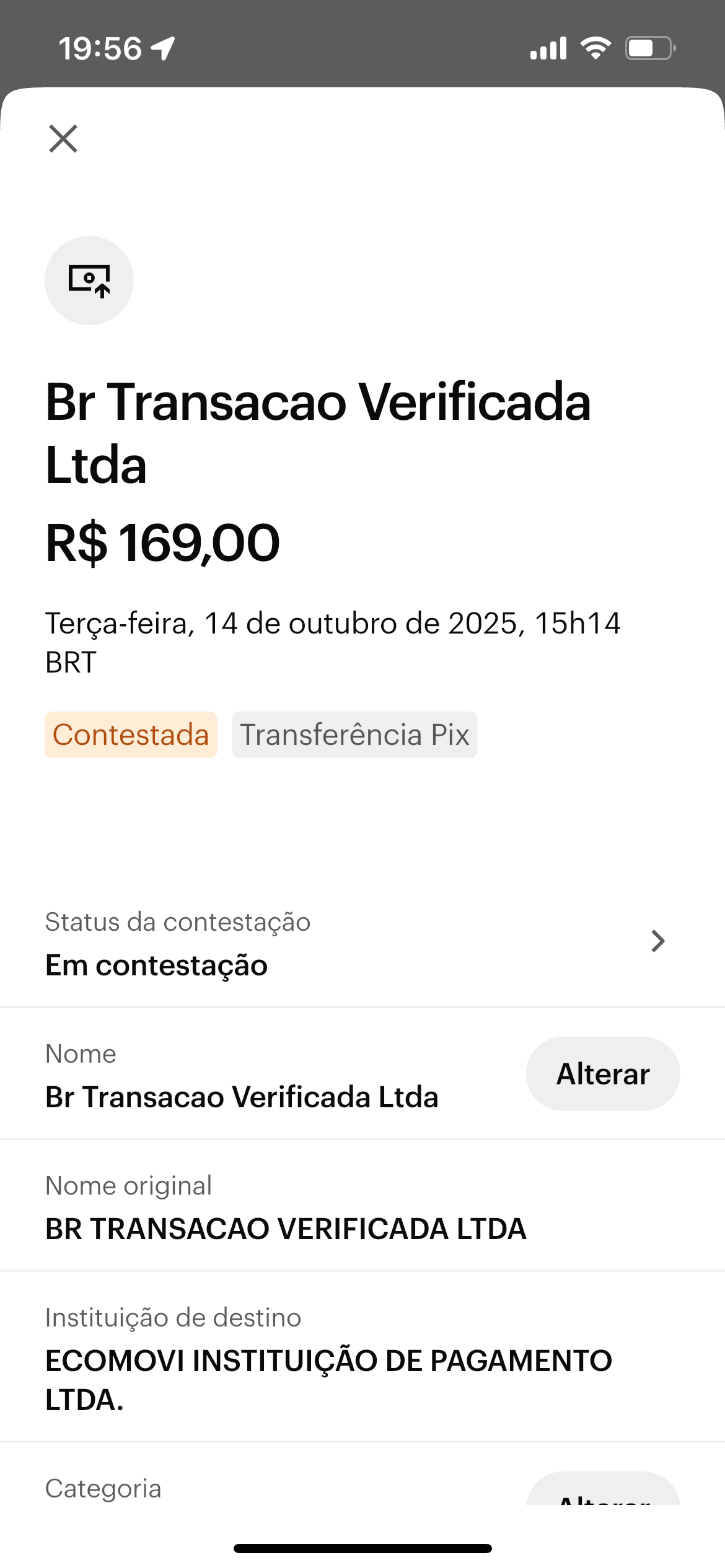Open the Status da contestação details

click(362, 943)
